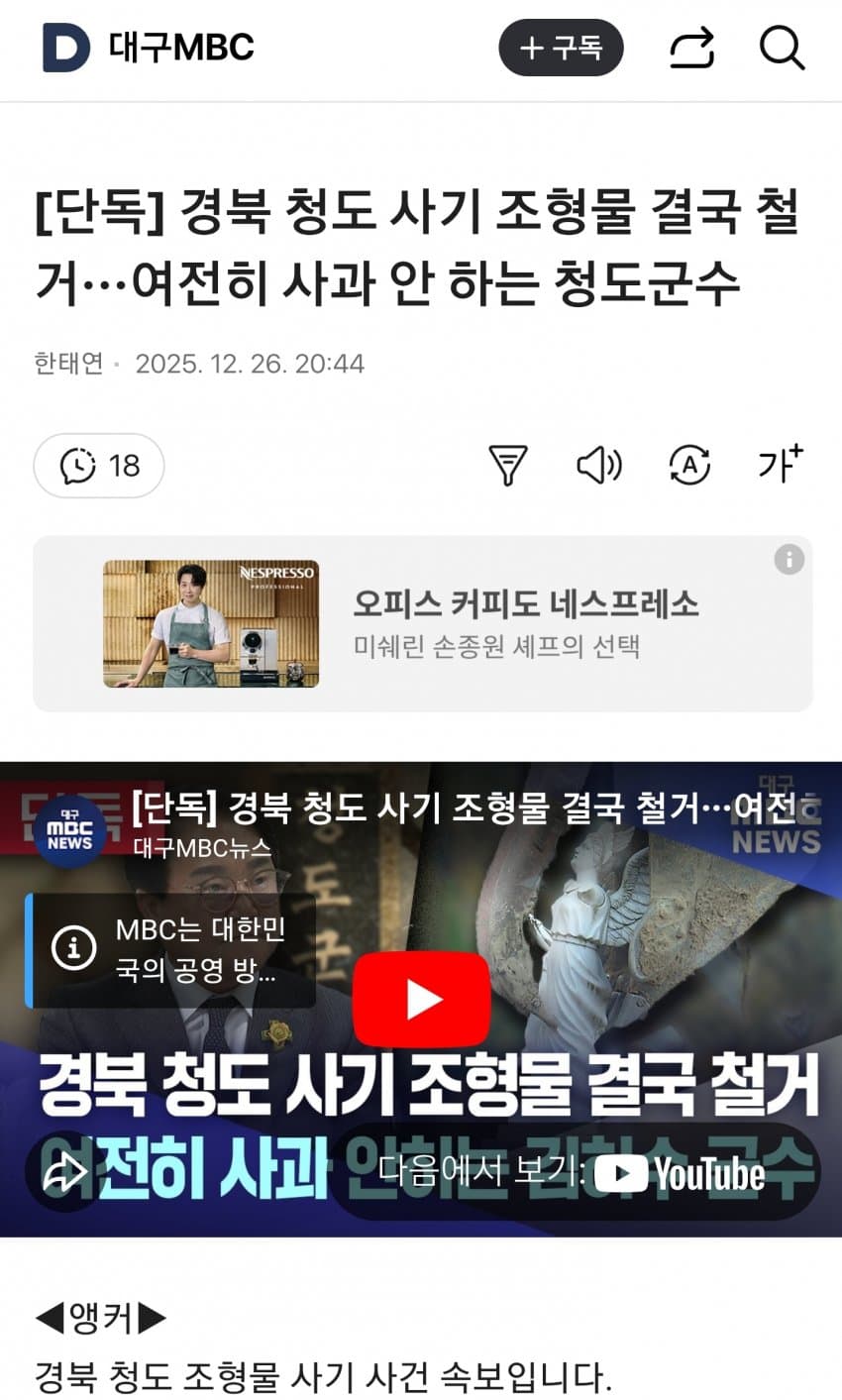The width and height of the screenshot is (842, 1400).
Task: Open the search magnifier icon
Action: coord(782,48)
